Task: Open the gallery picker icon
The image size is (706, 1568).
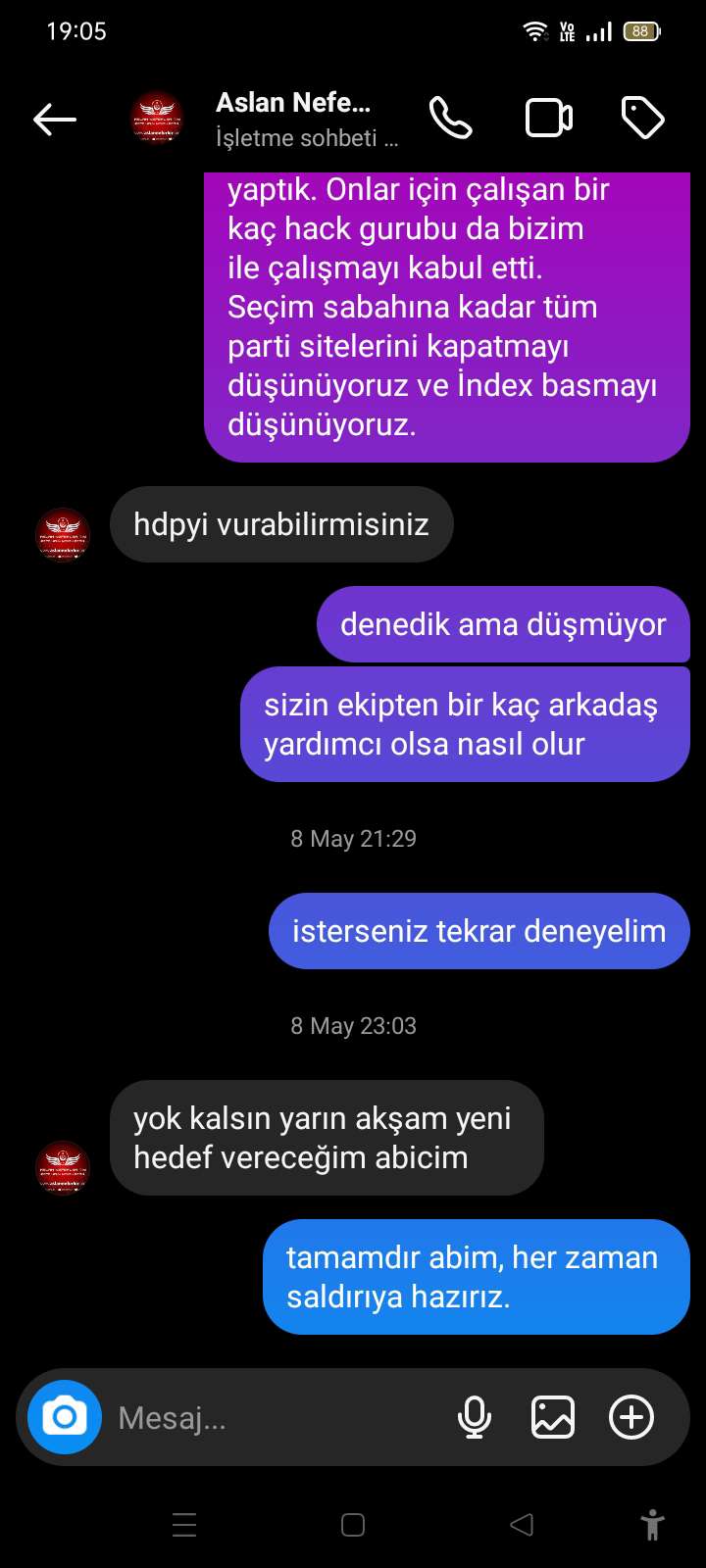Action: click(553, 1417)
